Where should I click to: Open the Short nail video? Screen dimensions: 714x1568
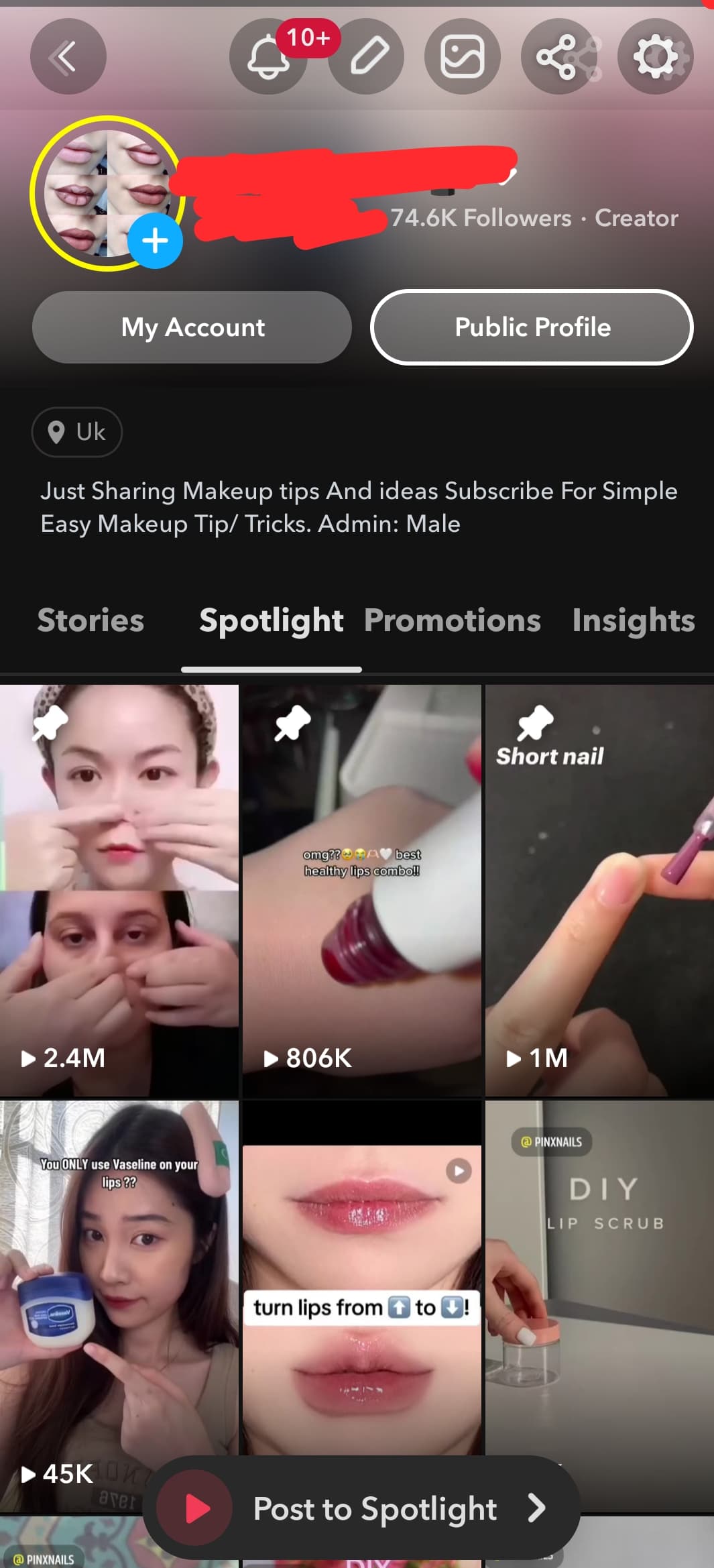pyautogui.click(x=599, y=891)
